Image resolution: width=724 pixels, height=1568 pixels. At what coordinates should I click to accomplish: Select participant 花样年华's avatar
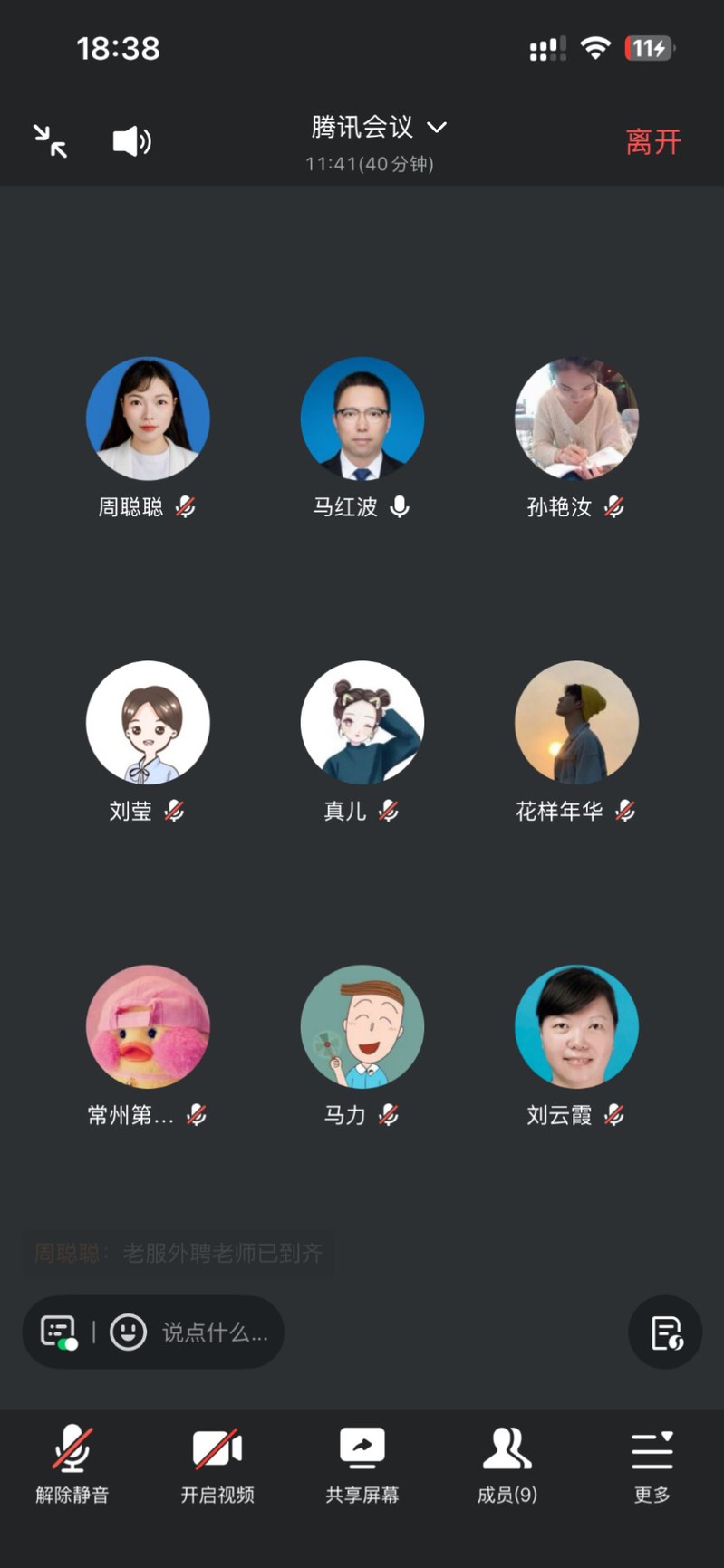(576, 722)
